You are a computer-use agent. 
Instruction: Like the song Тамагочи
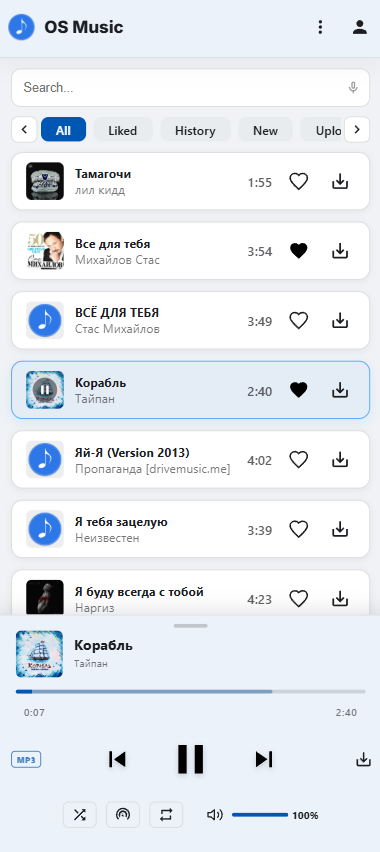tap(298, 181)
